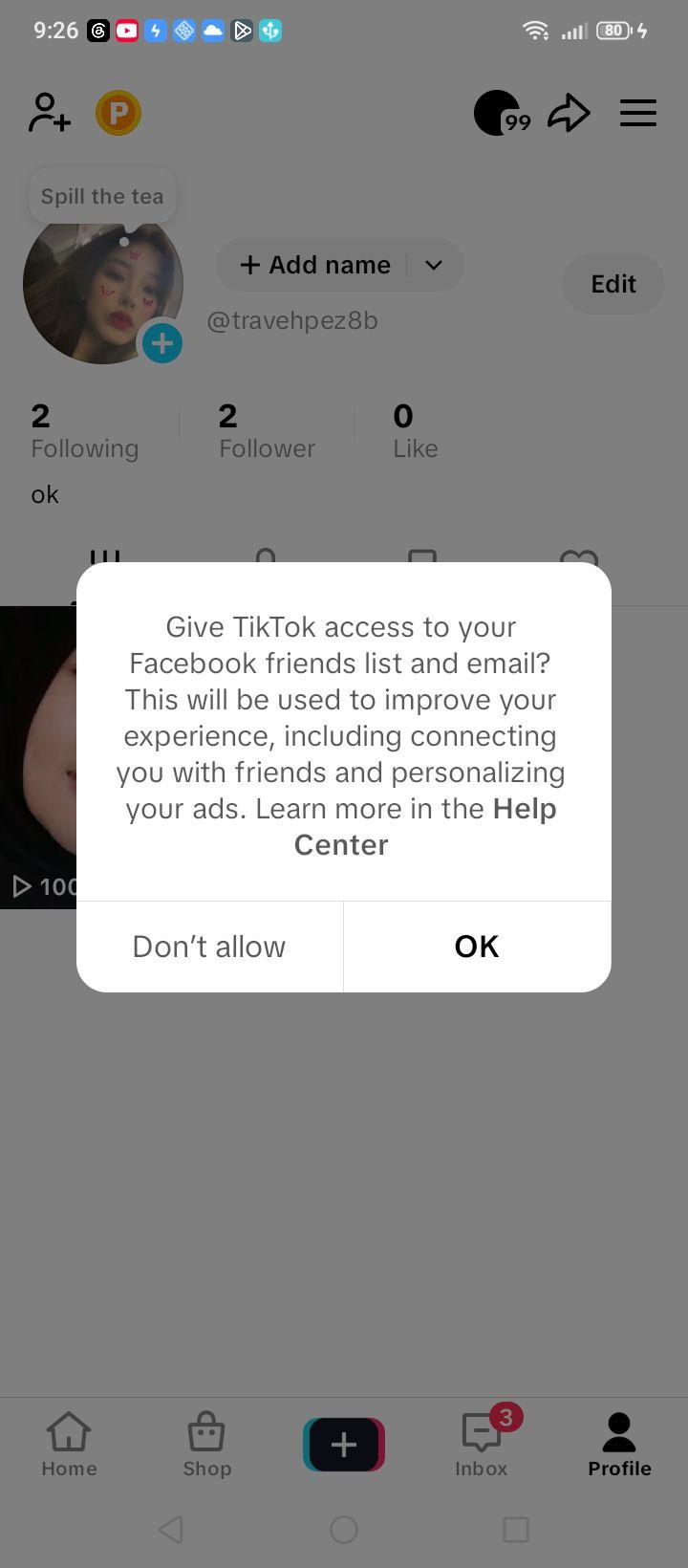Create a new post with plus button
This screenshot has width=688, height=1568.
tap(344, 1444)
